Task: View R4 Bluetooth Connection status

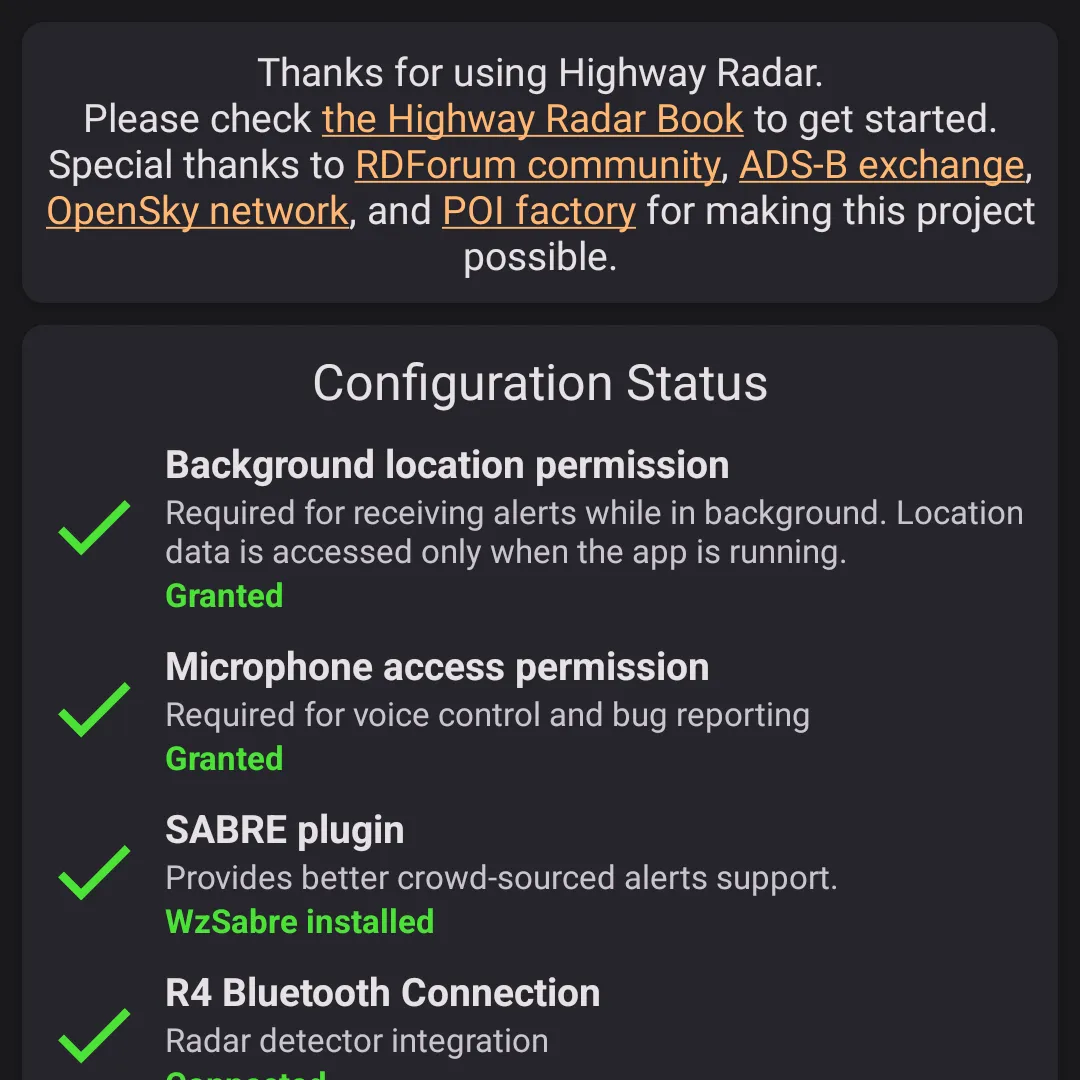Action: pyautogui.click(x=540, y=1030)
